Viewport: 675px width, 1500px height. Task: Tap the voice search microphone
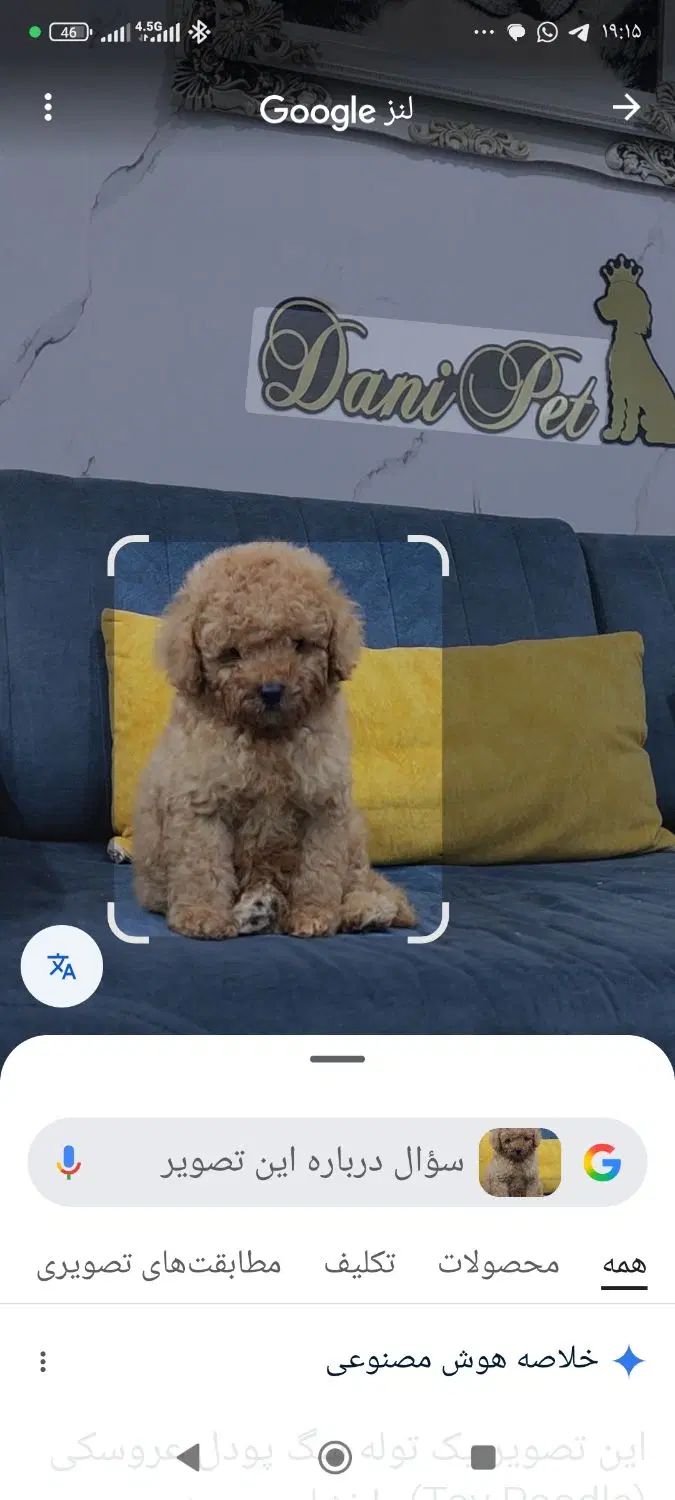[68, 1163]
